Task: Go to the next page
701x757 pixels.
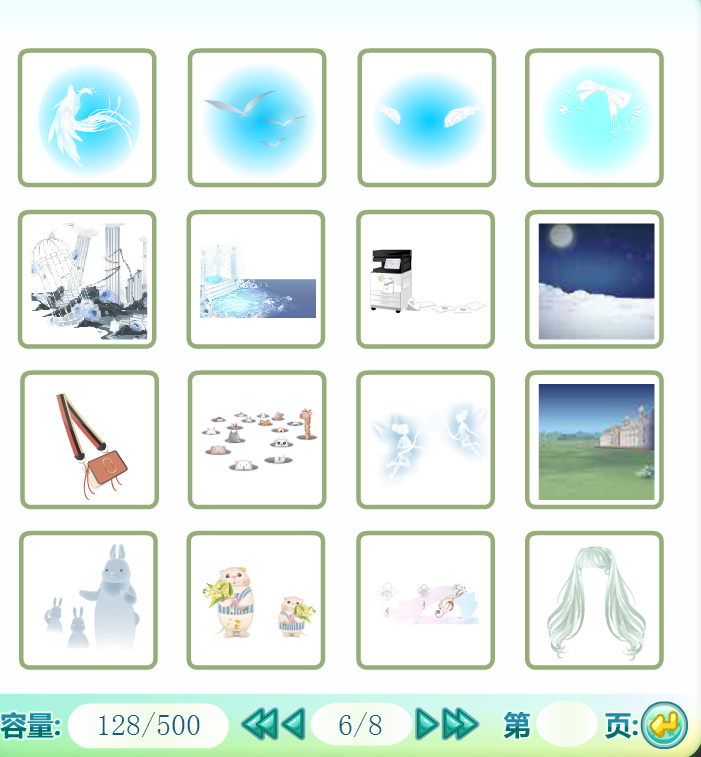Action: coord(427,724)
